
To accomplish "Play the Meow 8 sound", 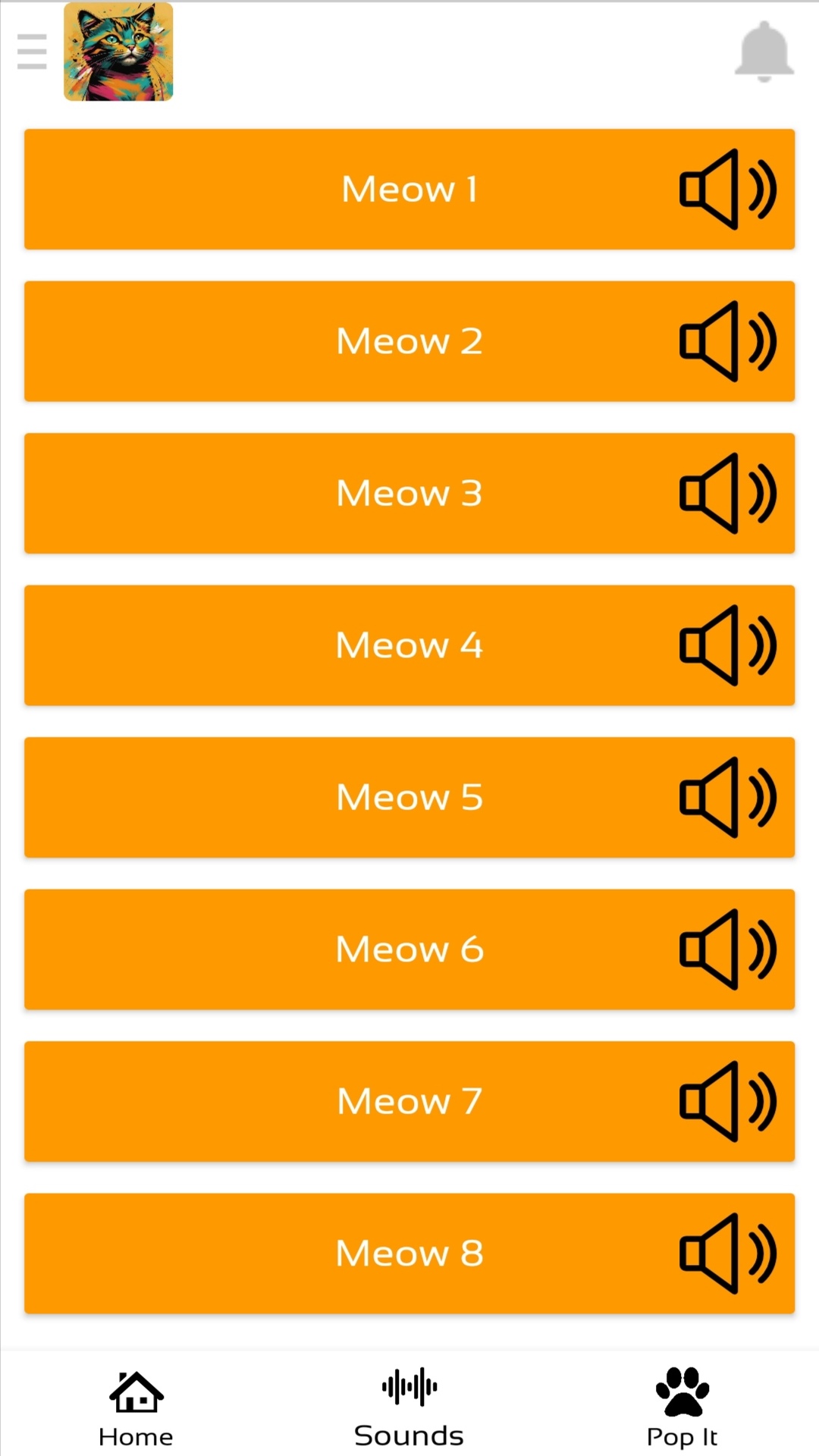I will 409,1254.
